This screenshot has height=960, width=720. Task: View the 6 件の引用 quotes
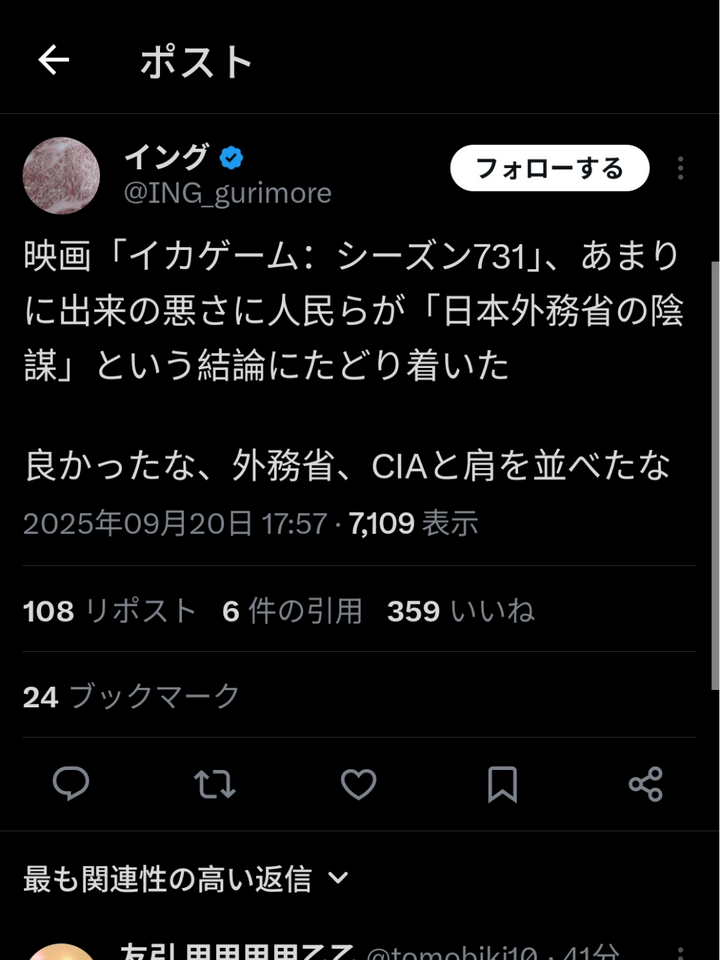(292, 611)
